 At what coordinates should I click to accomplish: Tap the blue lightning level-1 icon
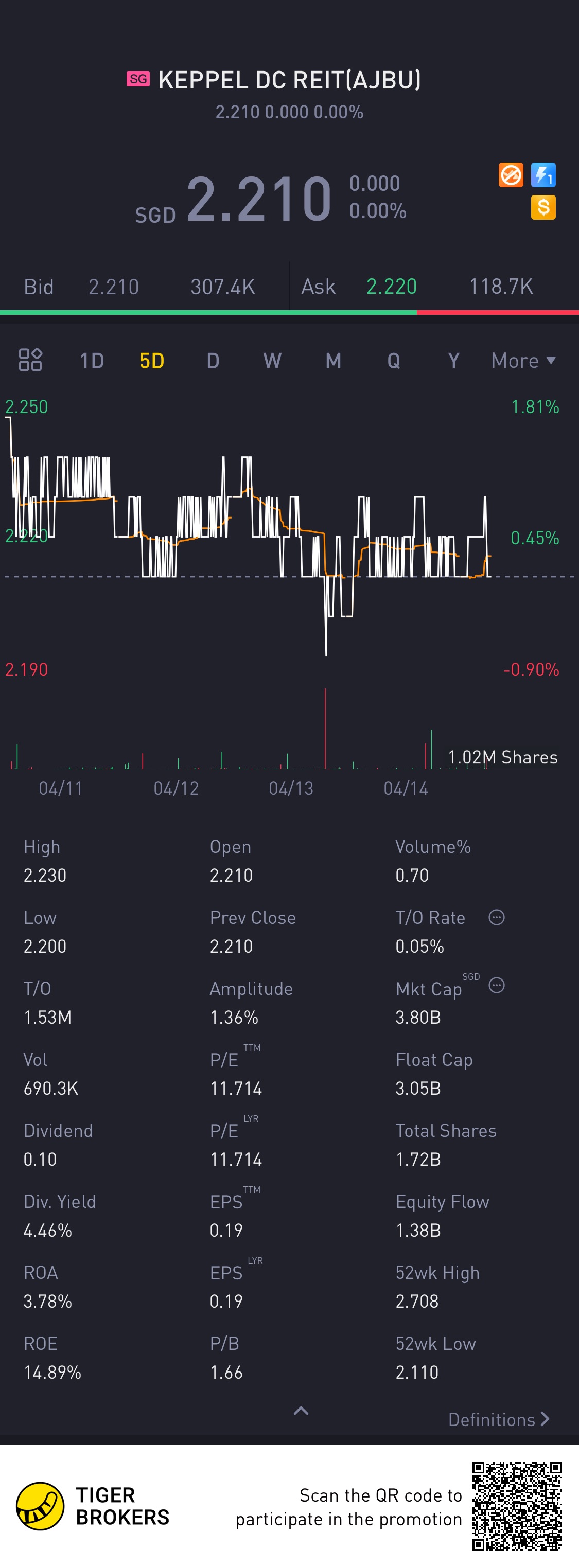(x=543, y=175)
